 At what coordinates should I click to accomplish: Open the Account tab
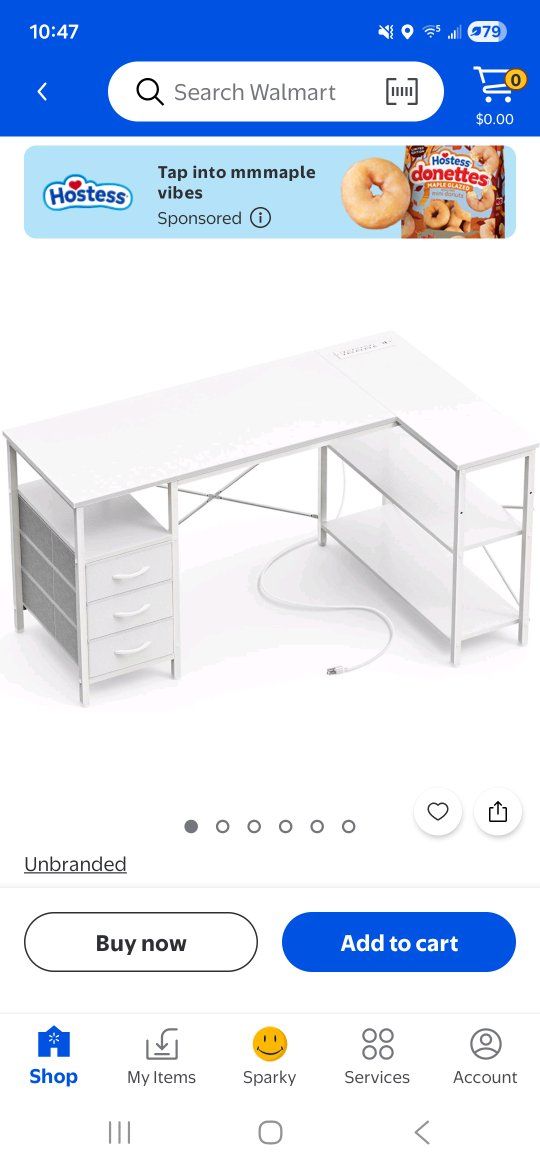pos(486,1056)
